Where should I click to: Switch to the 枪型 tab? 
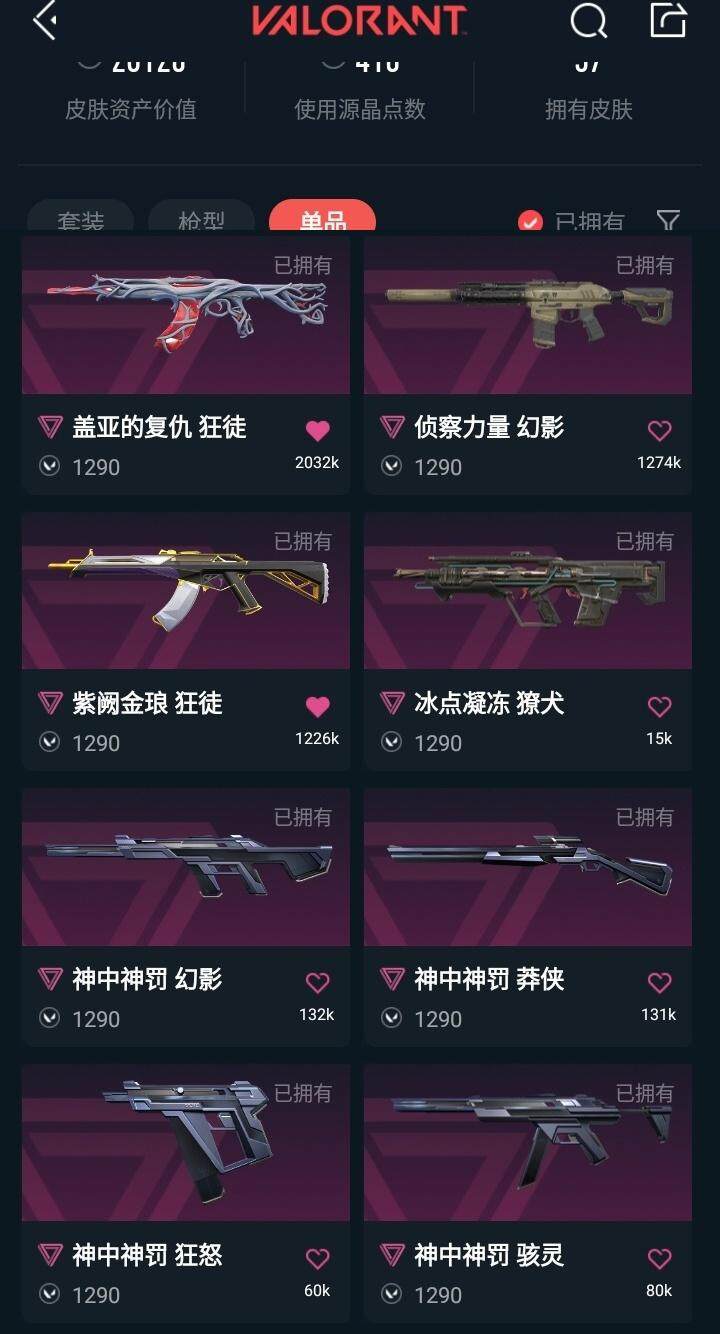(x=201, y=220)
